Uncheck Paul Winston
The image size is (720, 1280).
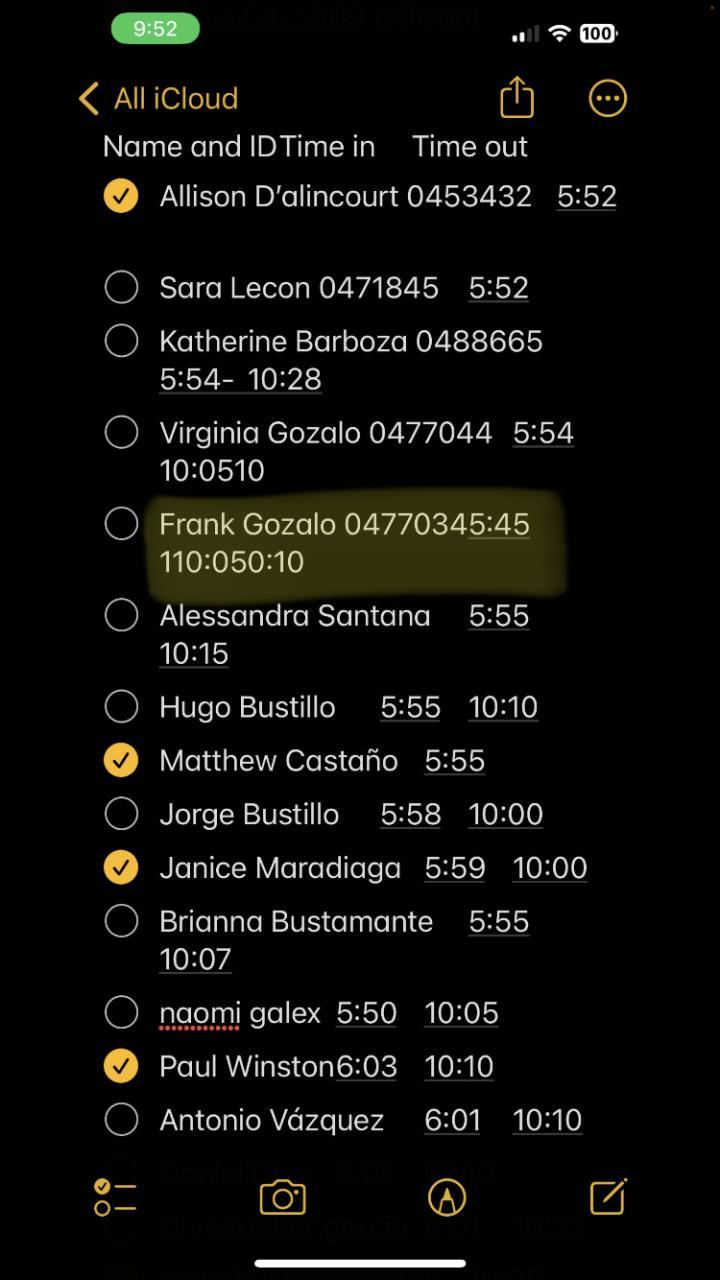click(121, 1067)
